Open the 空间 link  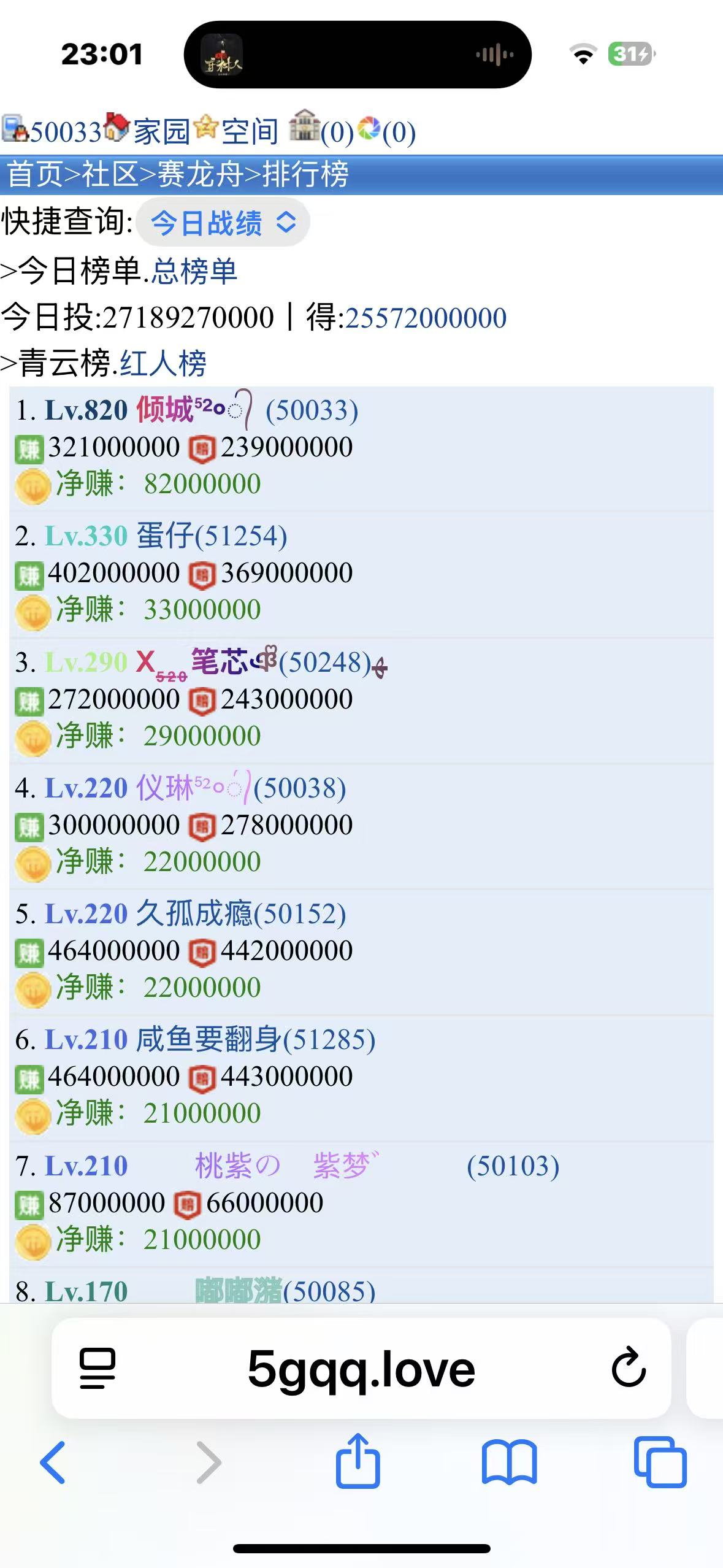tap(249, 131)
